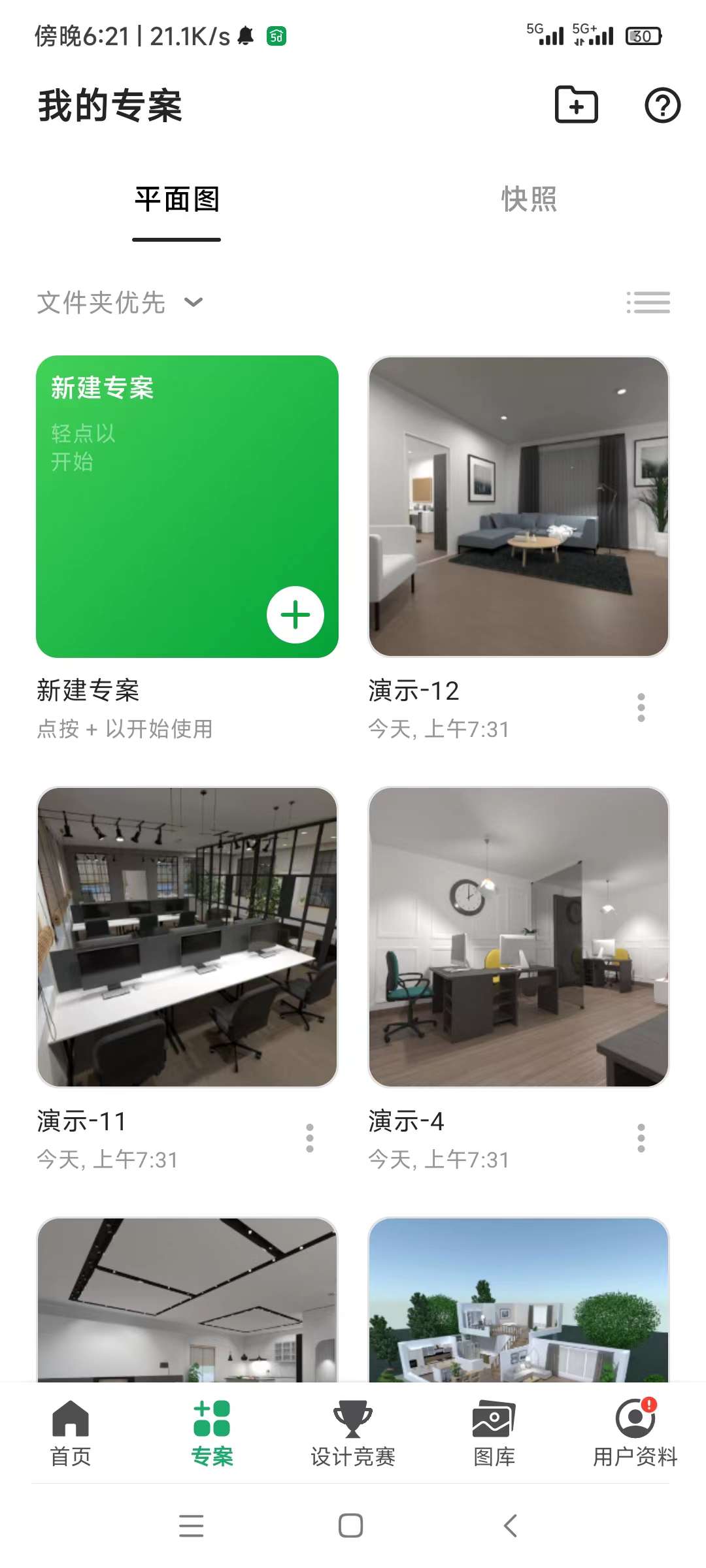The image size is (706, 1568).
Task: Select the 平面图 tab
Action: pyautogui.click(x=176, y=199)
